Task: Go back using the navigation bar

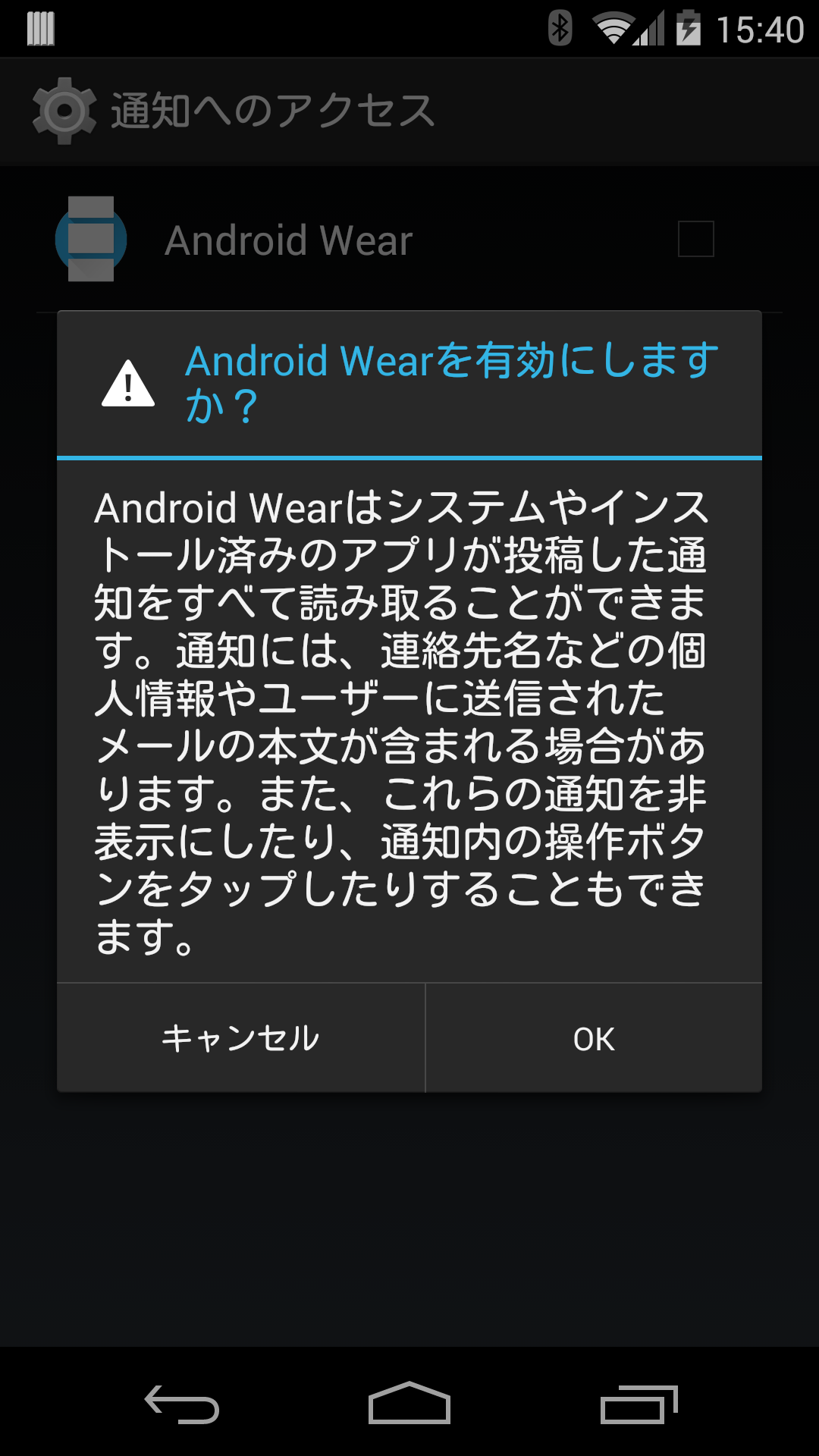Action: tap(182, 1404)
